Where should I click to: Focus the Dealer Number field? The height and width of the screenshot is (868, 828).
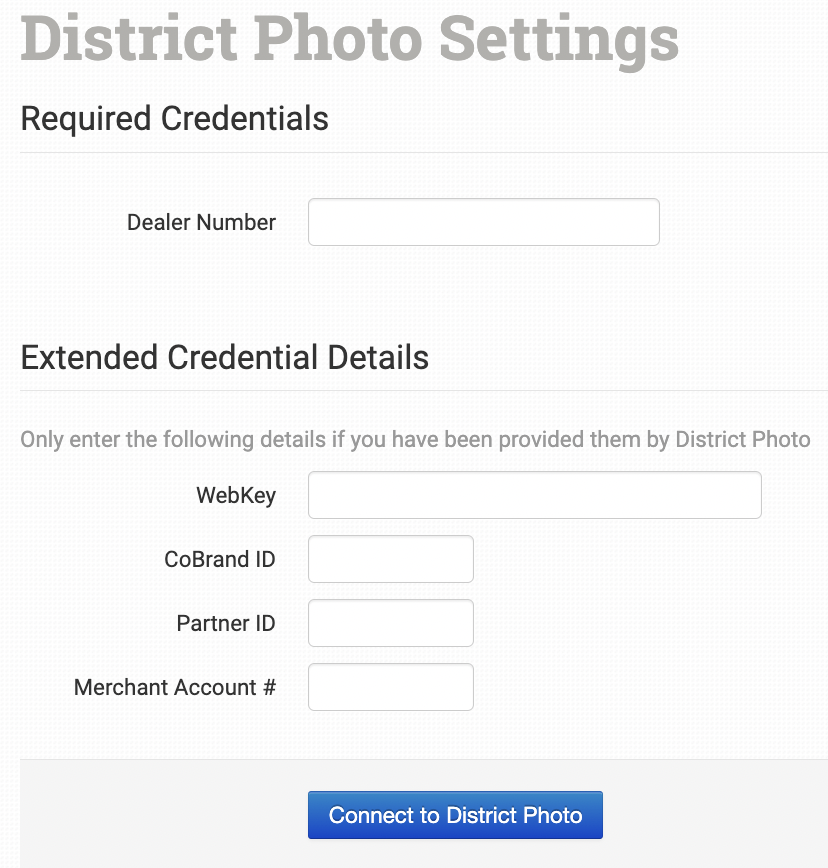tap(483, 222)
